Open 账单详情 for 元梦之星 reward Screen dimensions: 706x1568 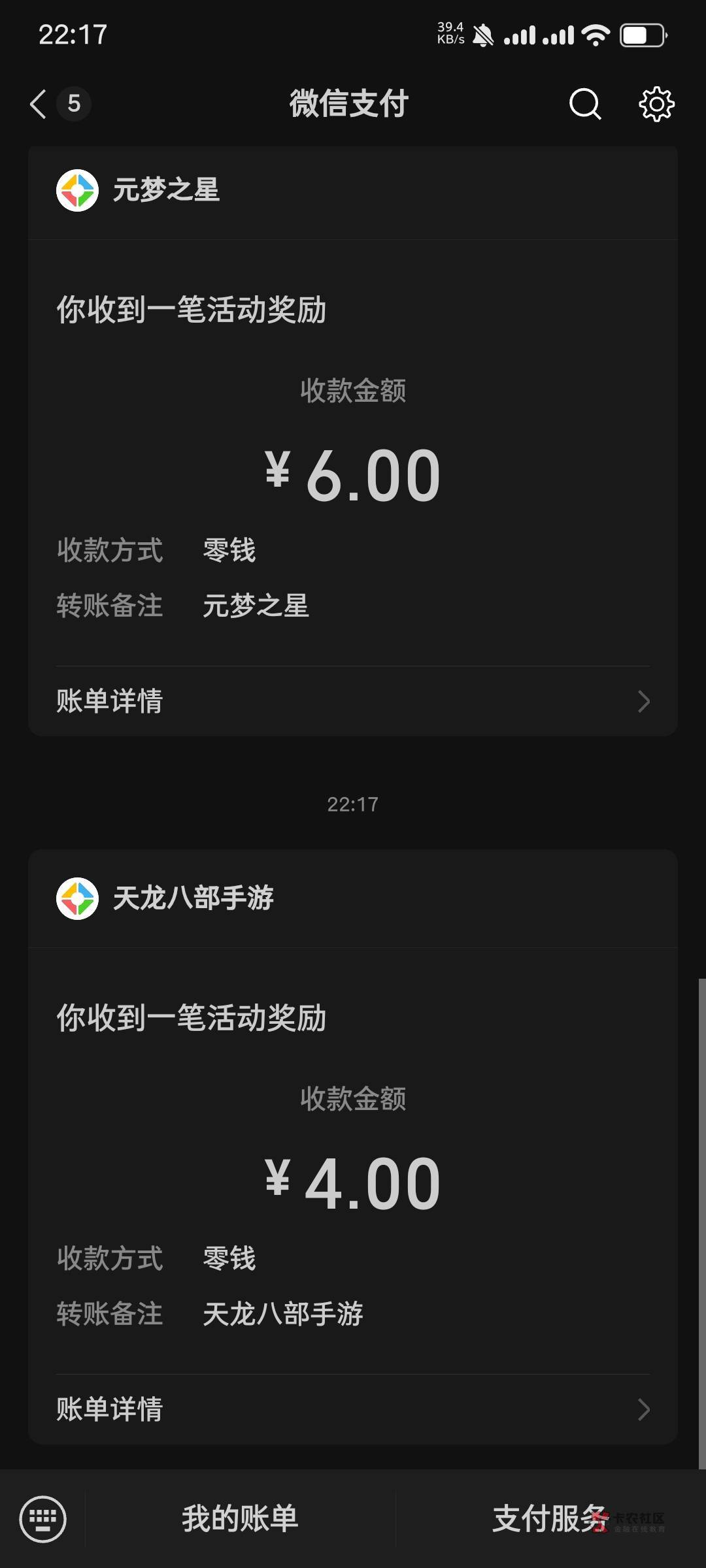pos(353,701)
